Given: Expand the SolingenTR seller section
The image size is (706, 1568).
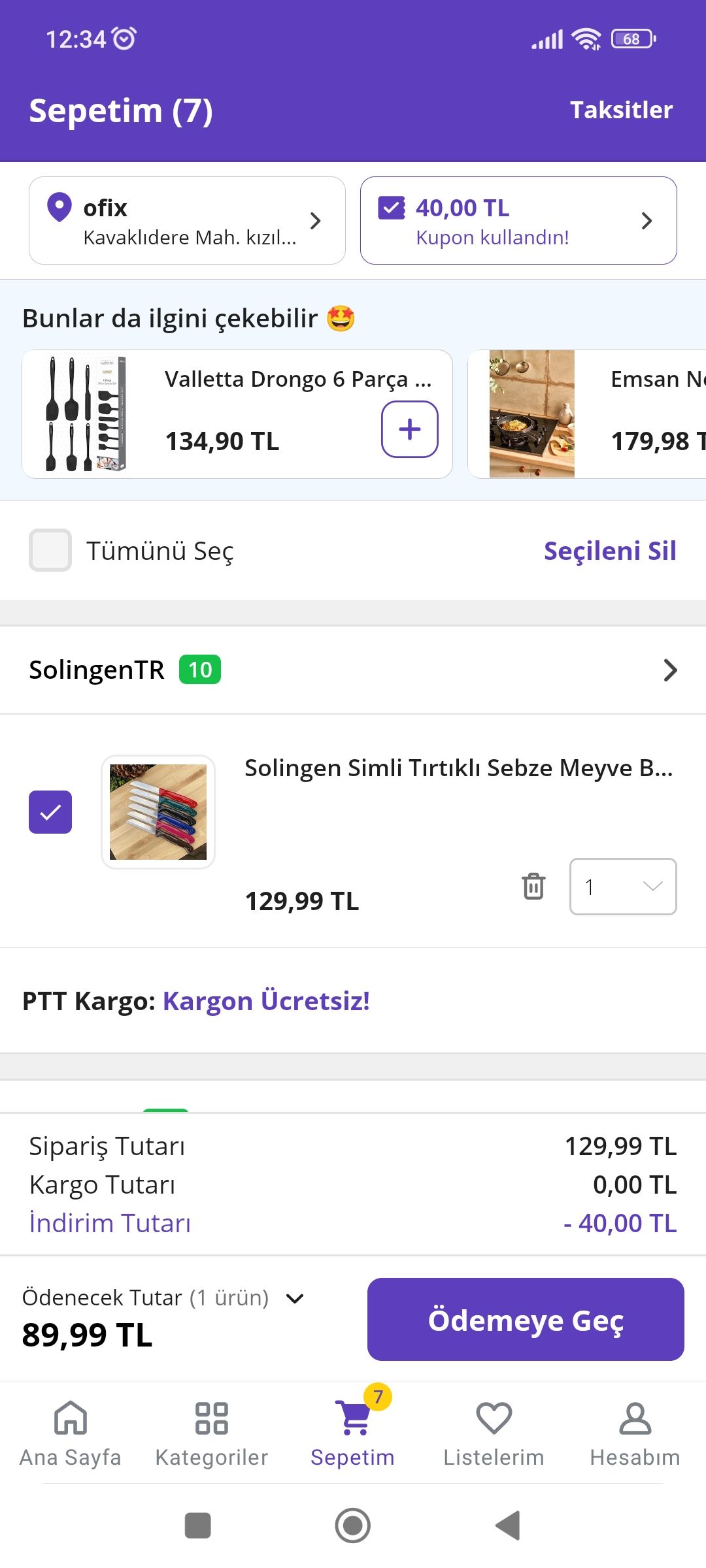Looking at the screenshot, I should 669,670.
